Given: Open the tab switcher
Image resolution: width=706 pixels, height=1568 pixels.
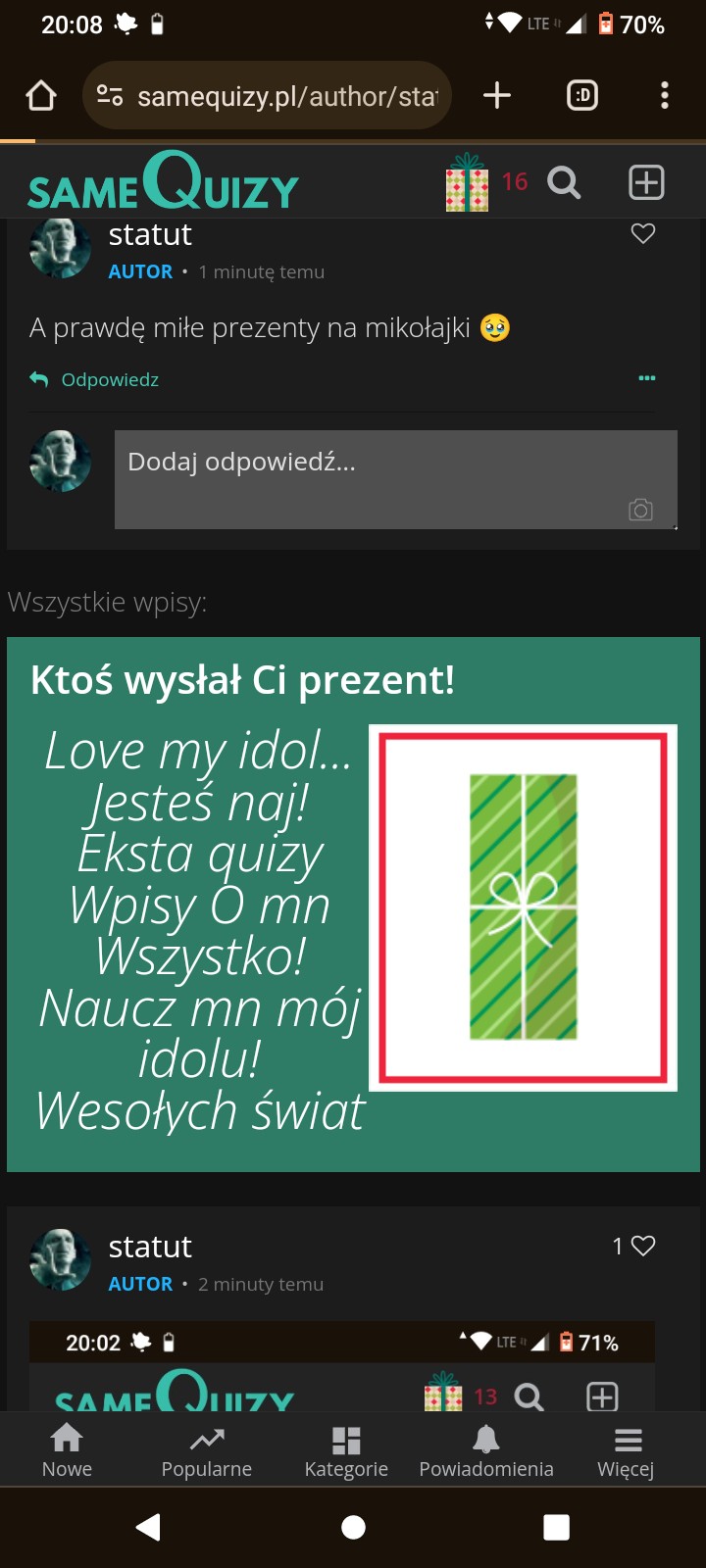Looking at the screenshot, I should [582, 95].
